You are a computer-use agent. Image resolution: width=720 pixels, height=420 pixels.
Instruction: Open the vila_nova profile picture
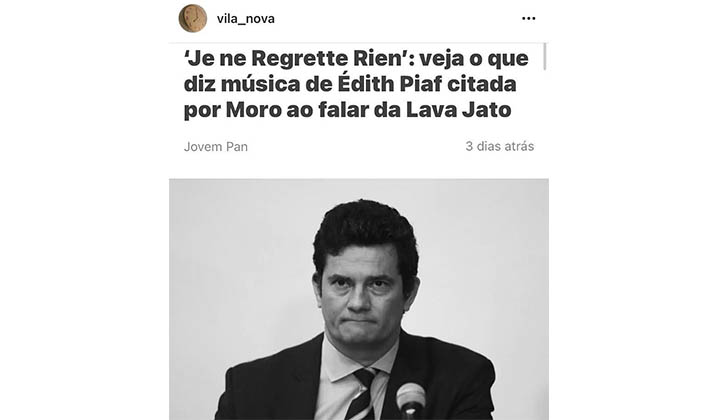(192, 19)
